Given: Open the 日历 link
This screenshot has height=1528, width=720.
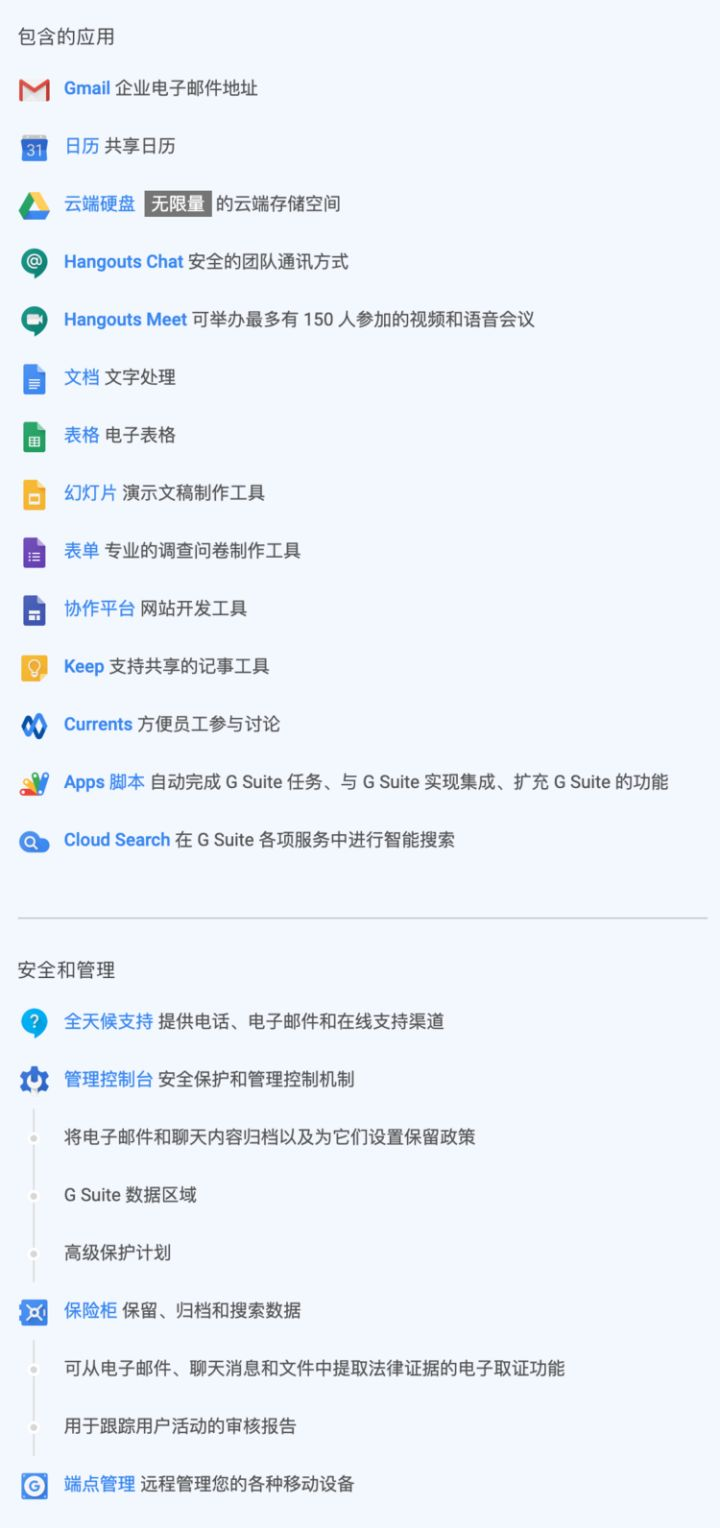Looking at the screenshot, I should tap(82, 146).
